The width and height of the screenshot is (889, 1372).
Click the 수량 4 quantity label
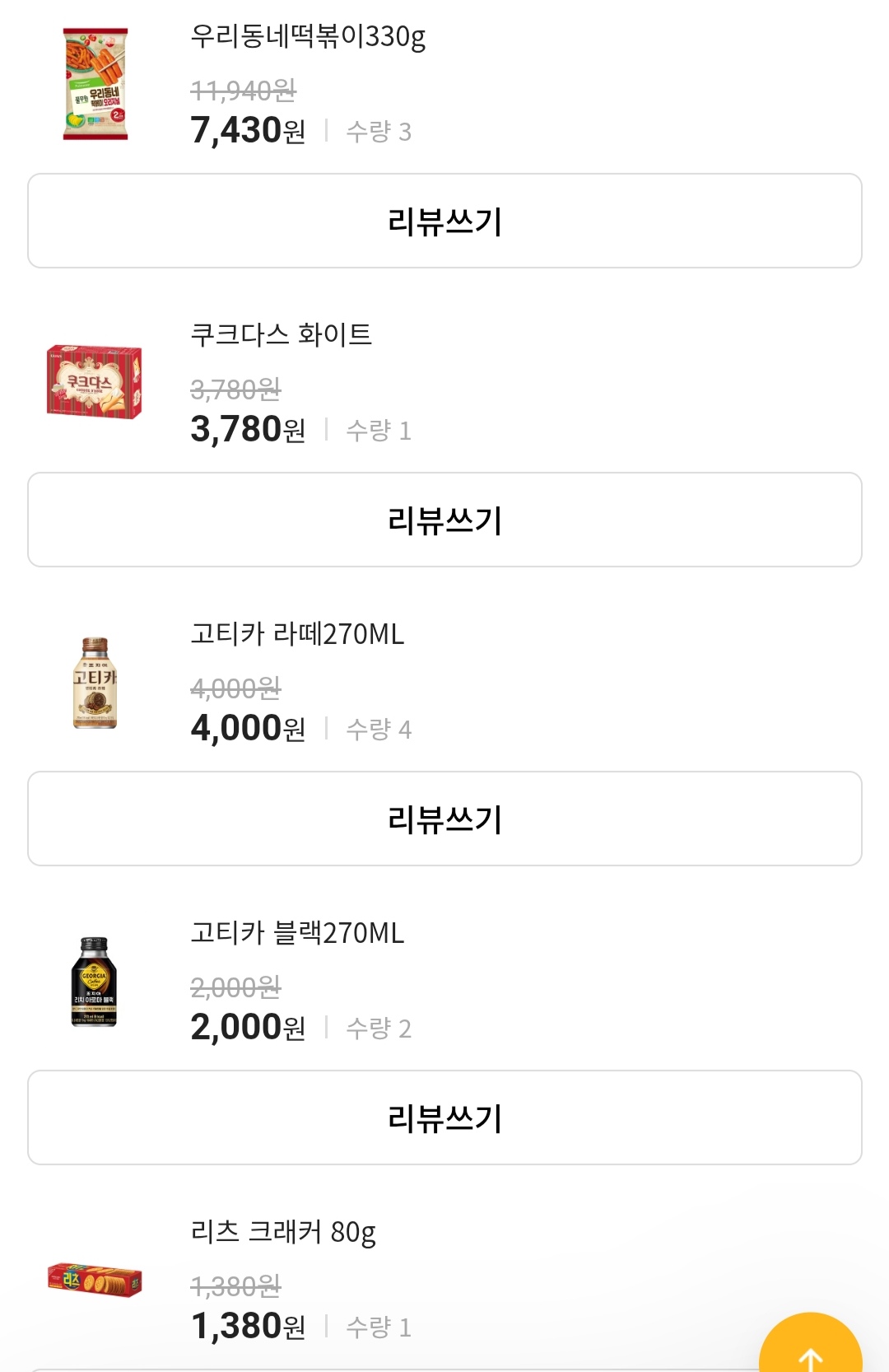379,729
